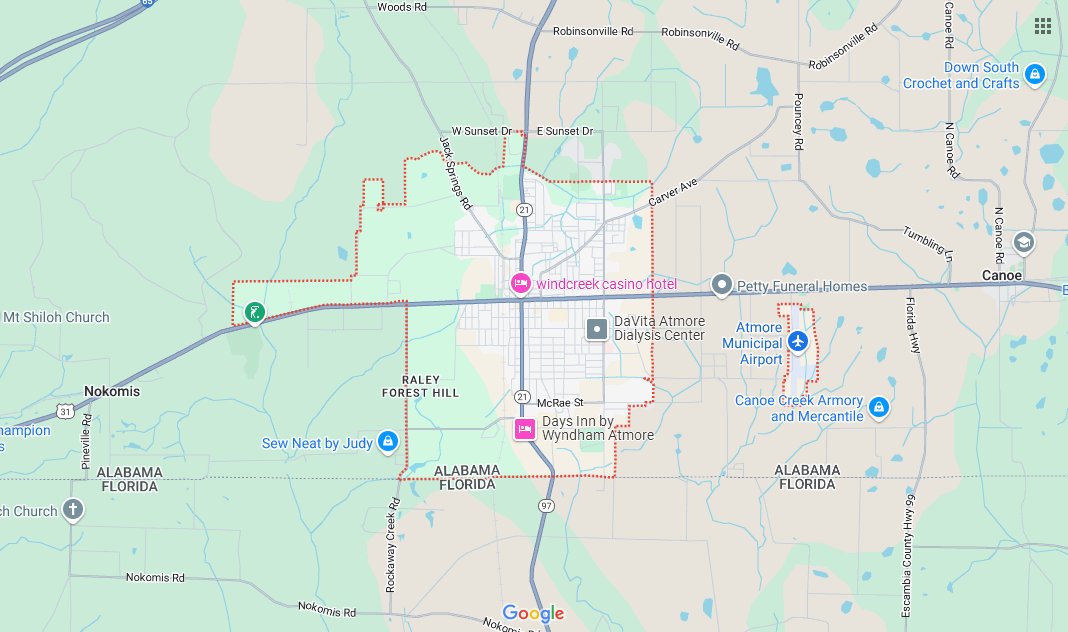This screenshot has width=1068, height=632.
Task: Open Sew Neat by Judy shop pin
Action: click(x=388, y=442)
